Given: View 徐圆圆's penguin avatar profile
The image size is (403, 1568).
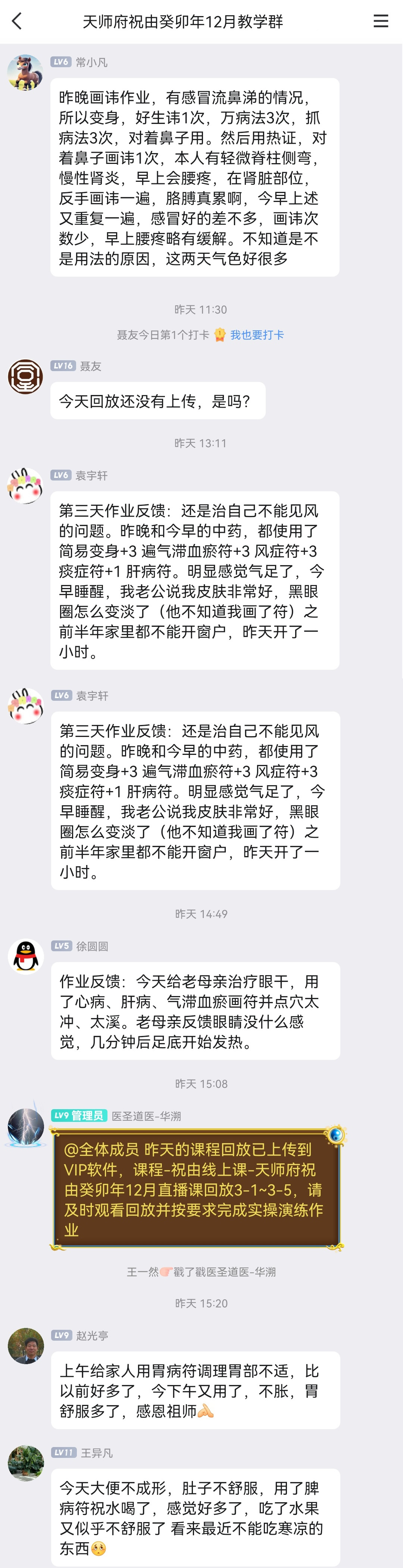Looking at the screenshot, I should pos(26,956).
